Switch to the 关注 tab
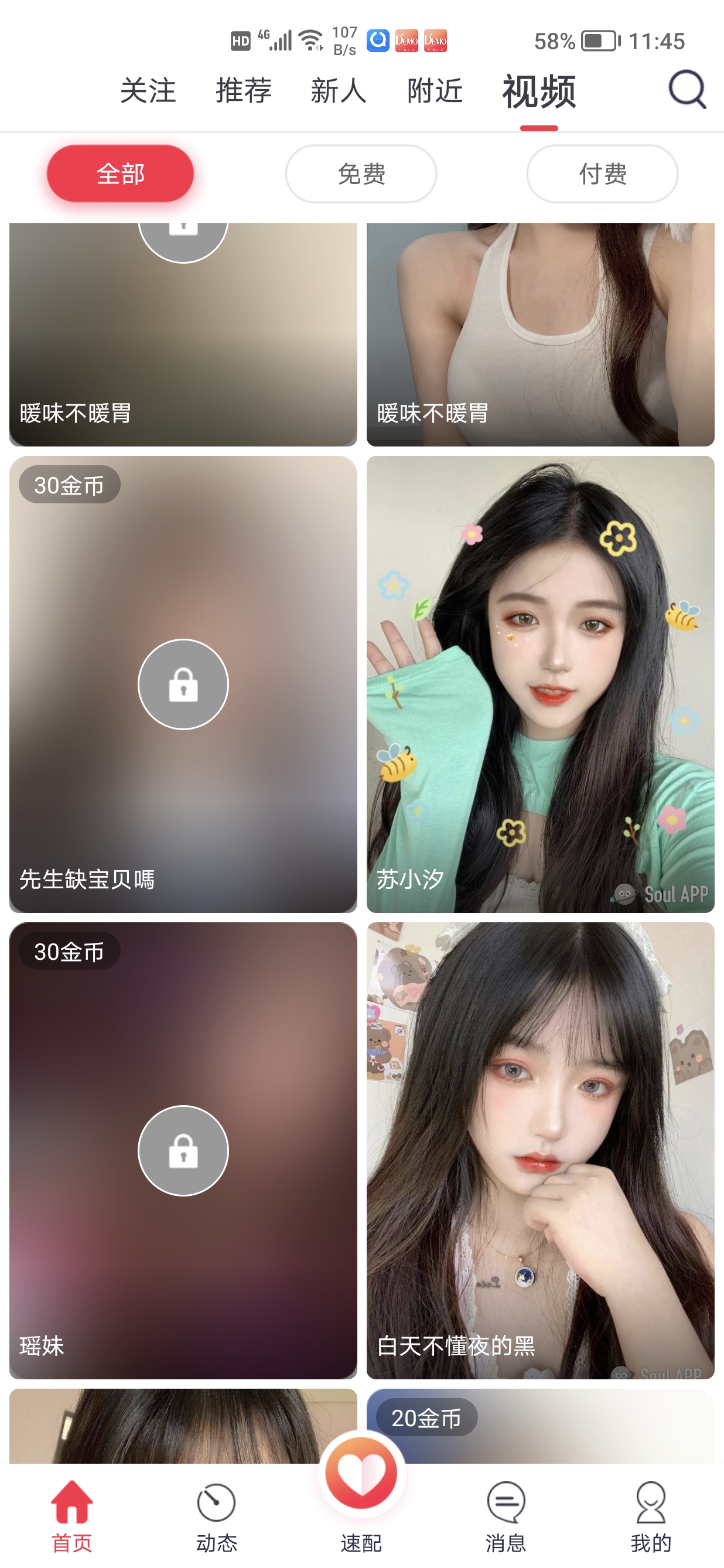This screenshot has height=1568, width=724. (148, 91)
